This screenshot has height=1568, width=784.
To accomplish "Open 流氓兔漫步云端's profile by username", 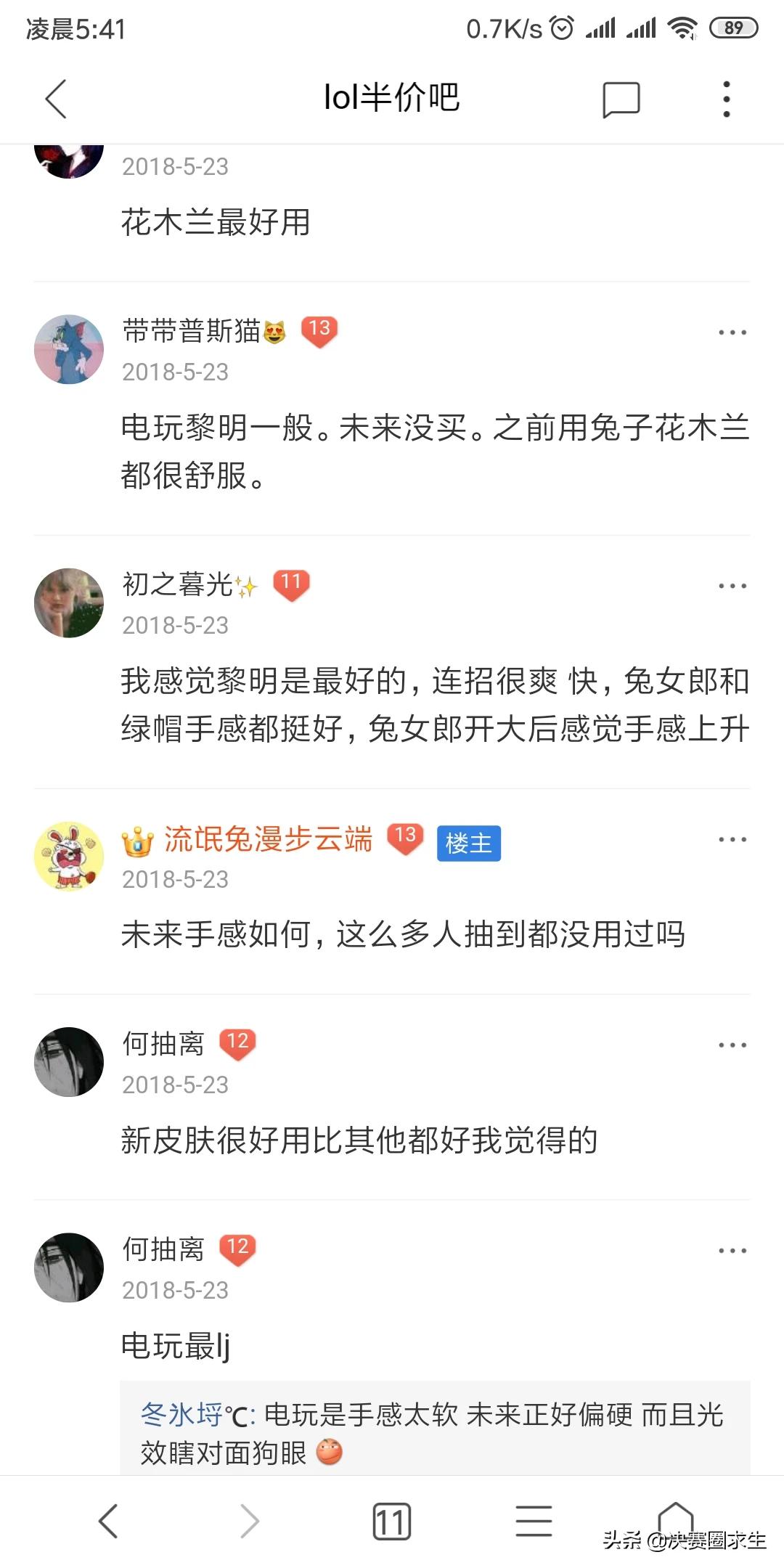I will (268, 839).
